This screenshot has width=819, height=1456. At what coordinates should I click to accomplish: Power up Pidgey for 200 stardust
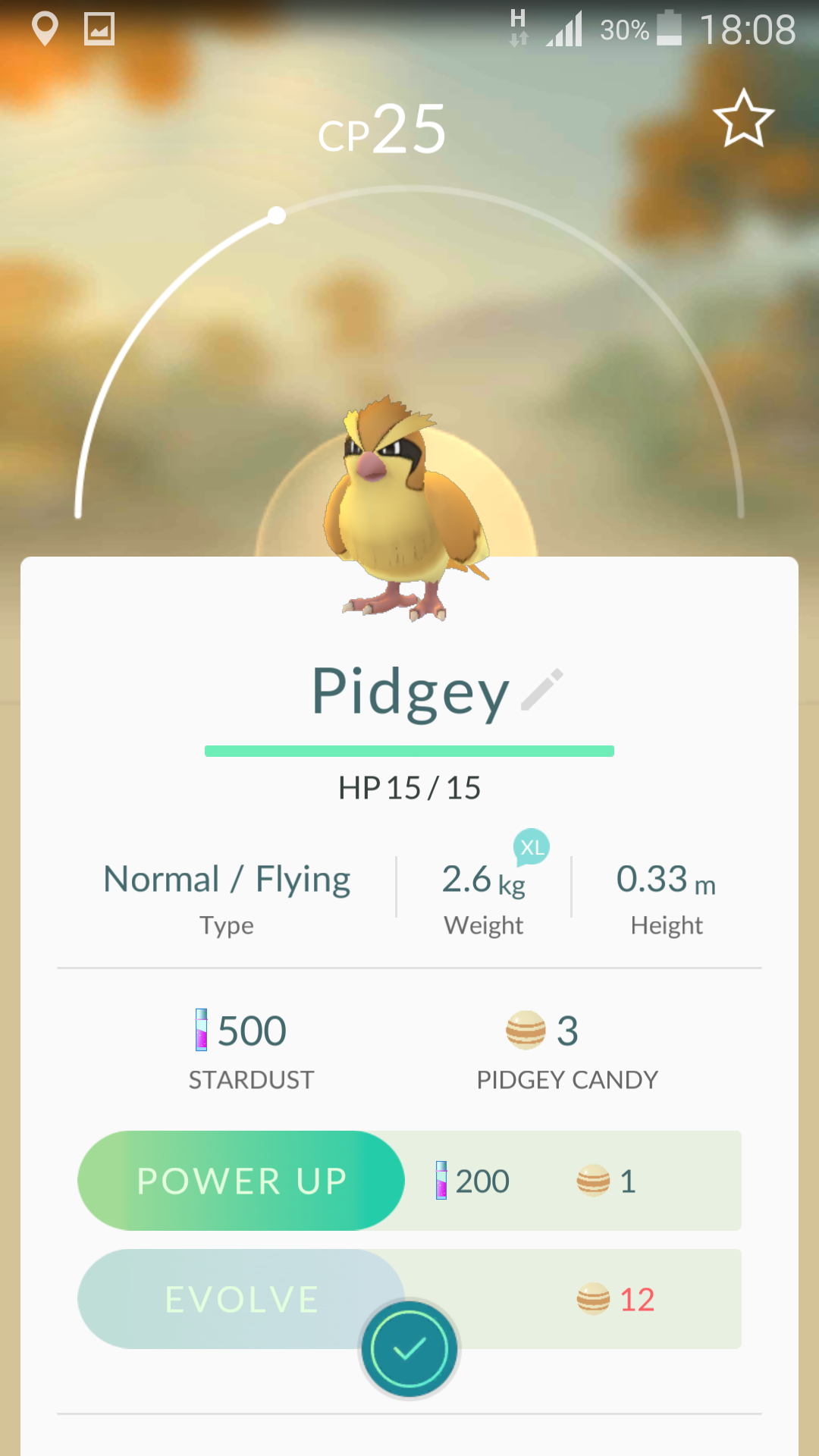[x=241, y=1181]
